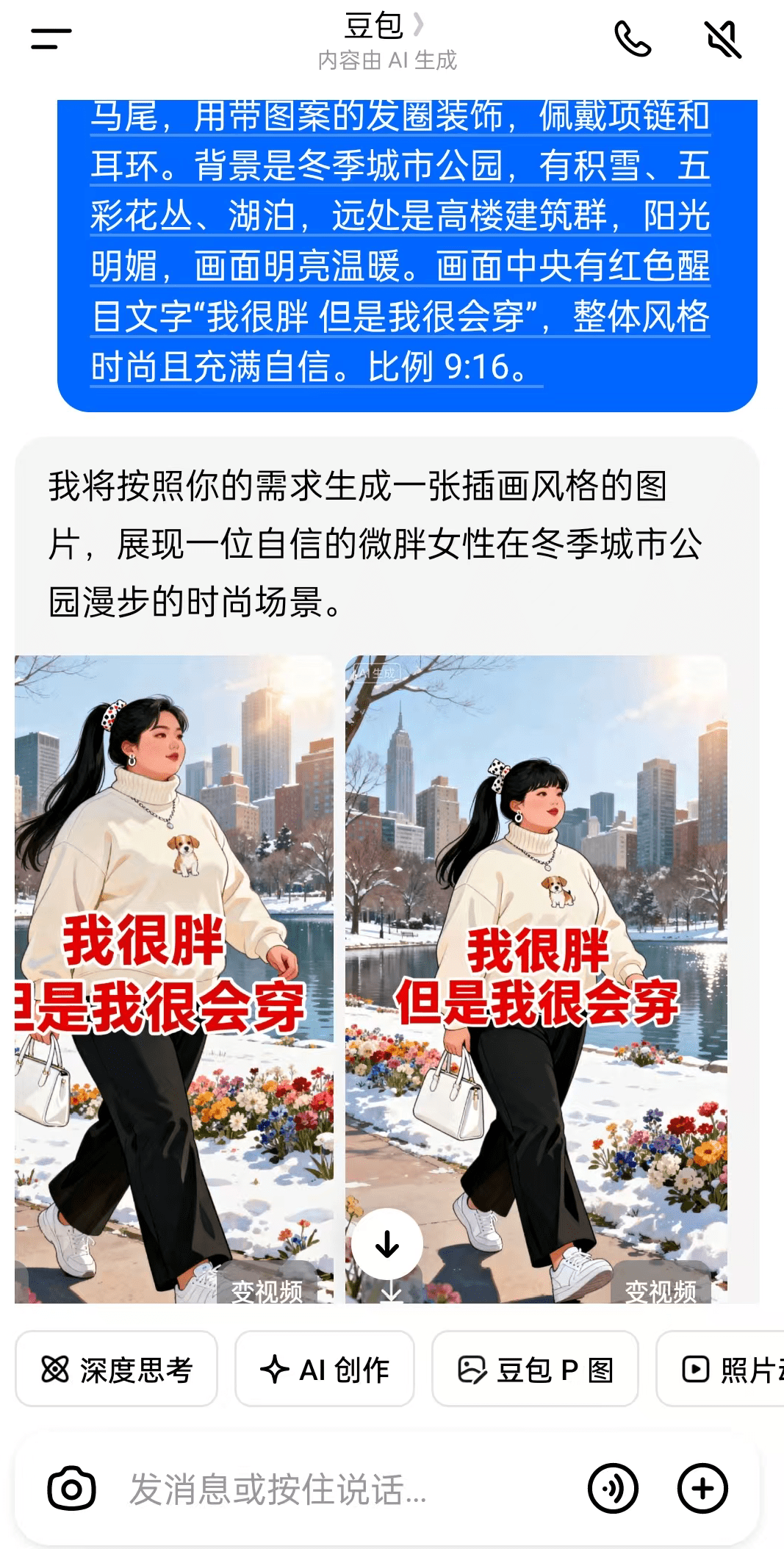Select the 豆包 P 图 chip

point(535,1370)
